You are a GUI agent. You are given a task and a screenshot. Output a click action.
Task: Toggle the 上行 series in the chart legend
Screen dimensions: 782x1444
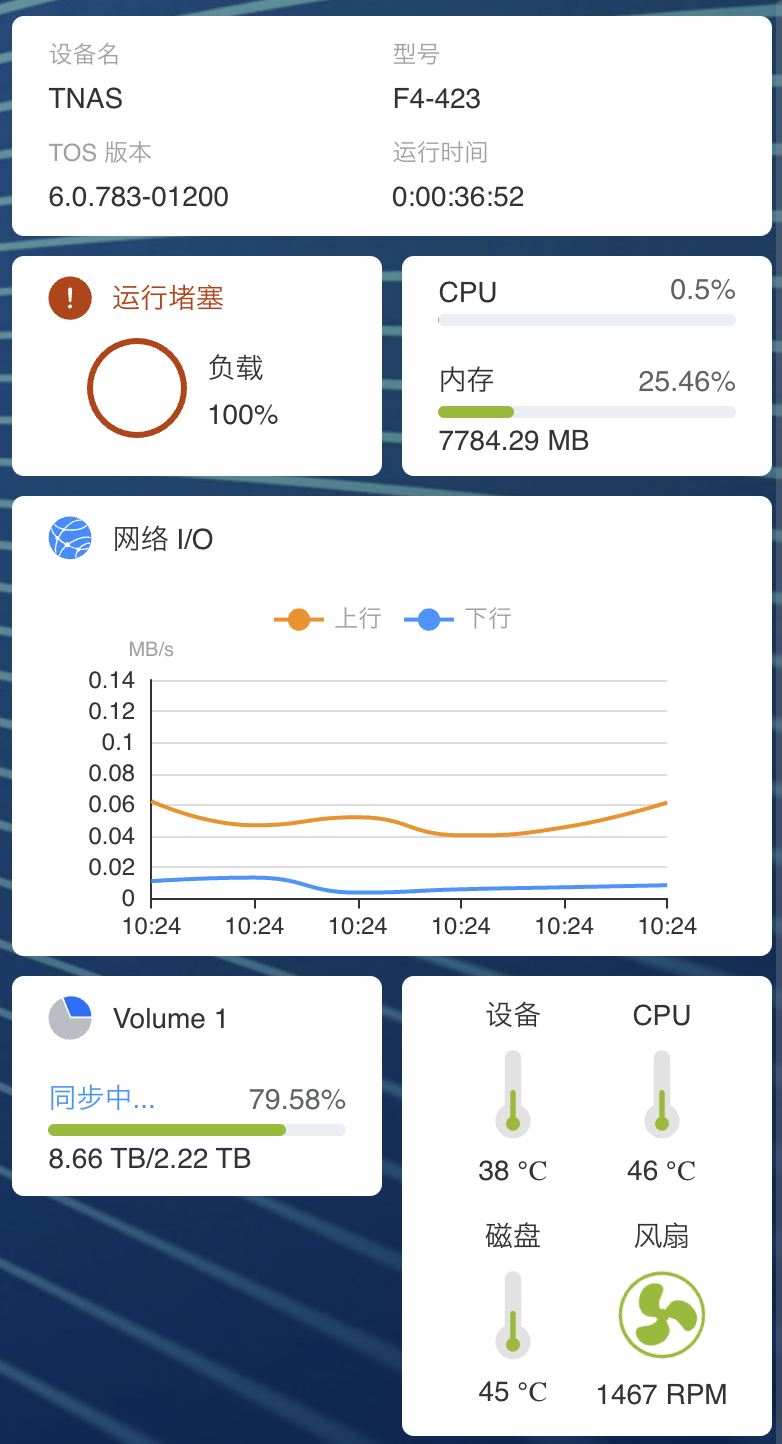328,619
